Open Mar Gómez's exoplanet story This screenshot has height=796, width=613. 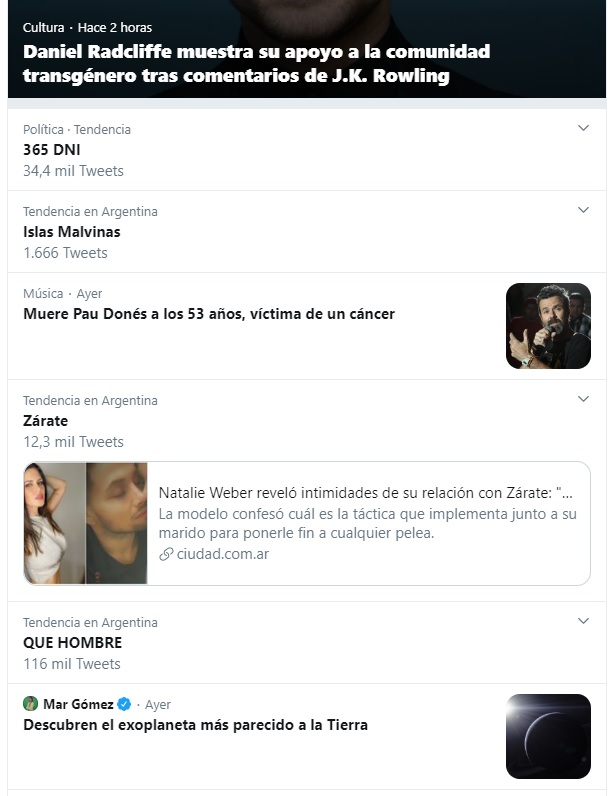195,725
